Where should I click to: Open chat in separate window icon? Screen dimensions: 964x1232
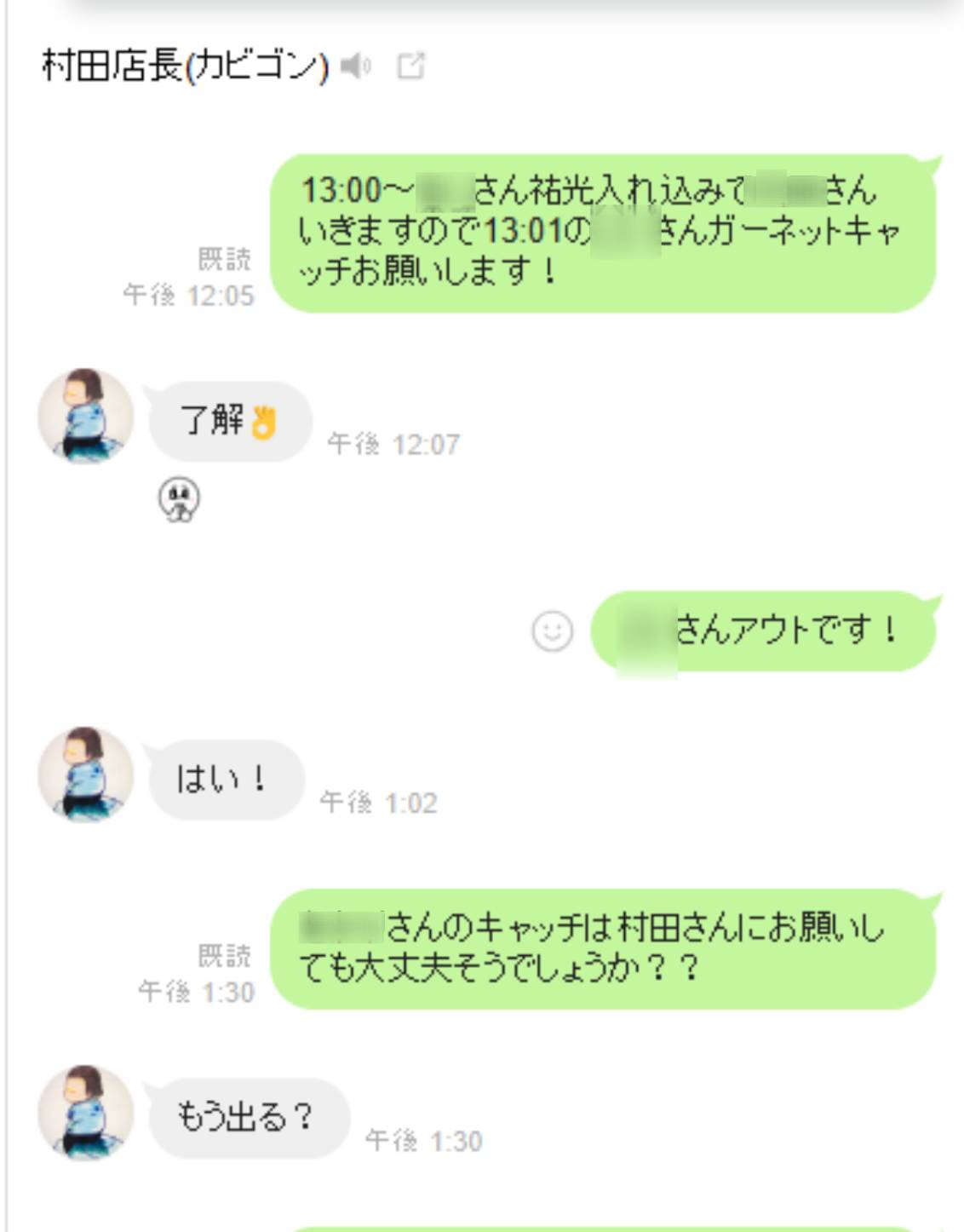(x=410, y=66)
